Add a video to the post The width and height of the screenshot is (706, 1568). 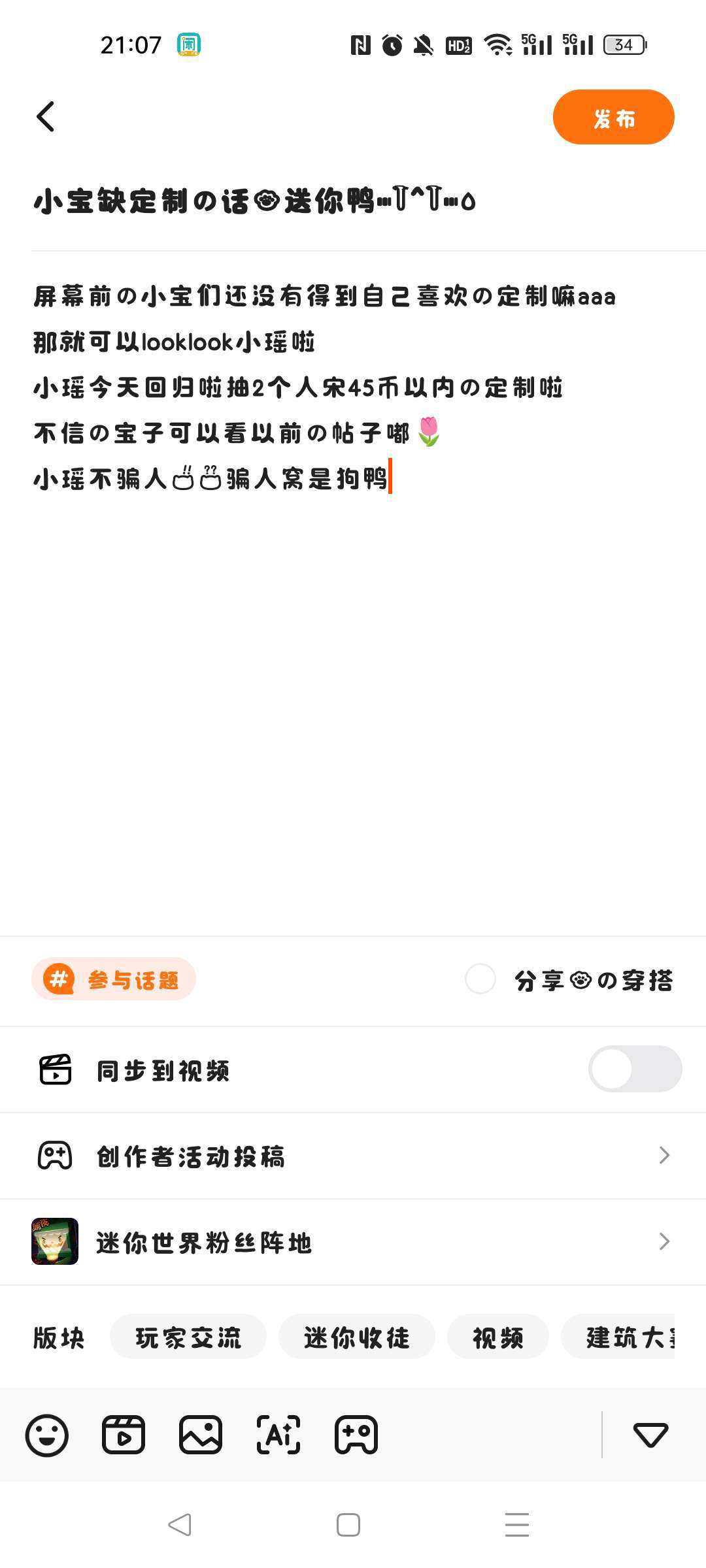pos(124,1435)
